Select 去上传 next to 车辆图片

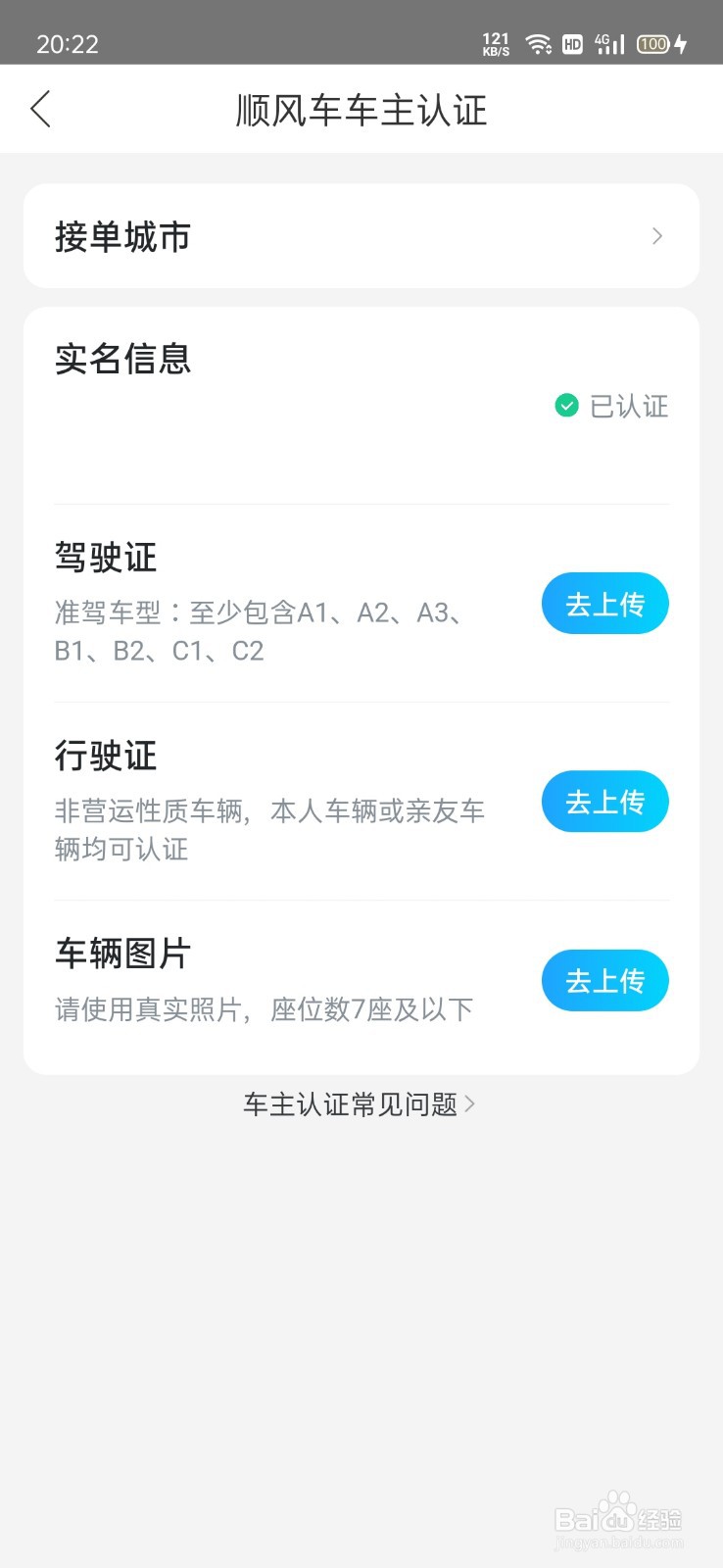point(604,980)
